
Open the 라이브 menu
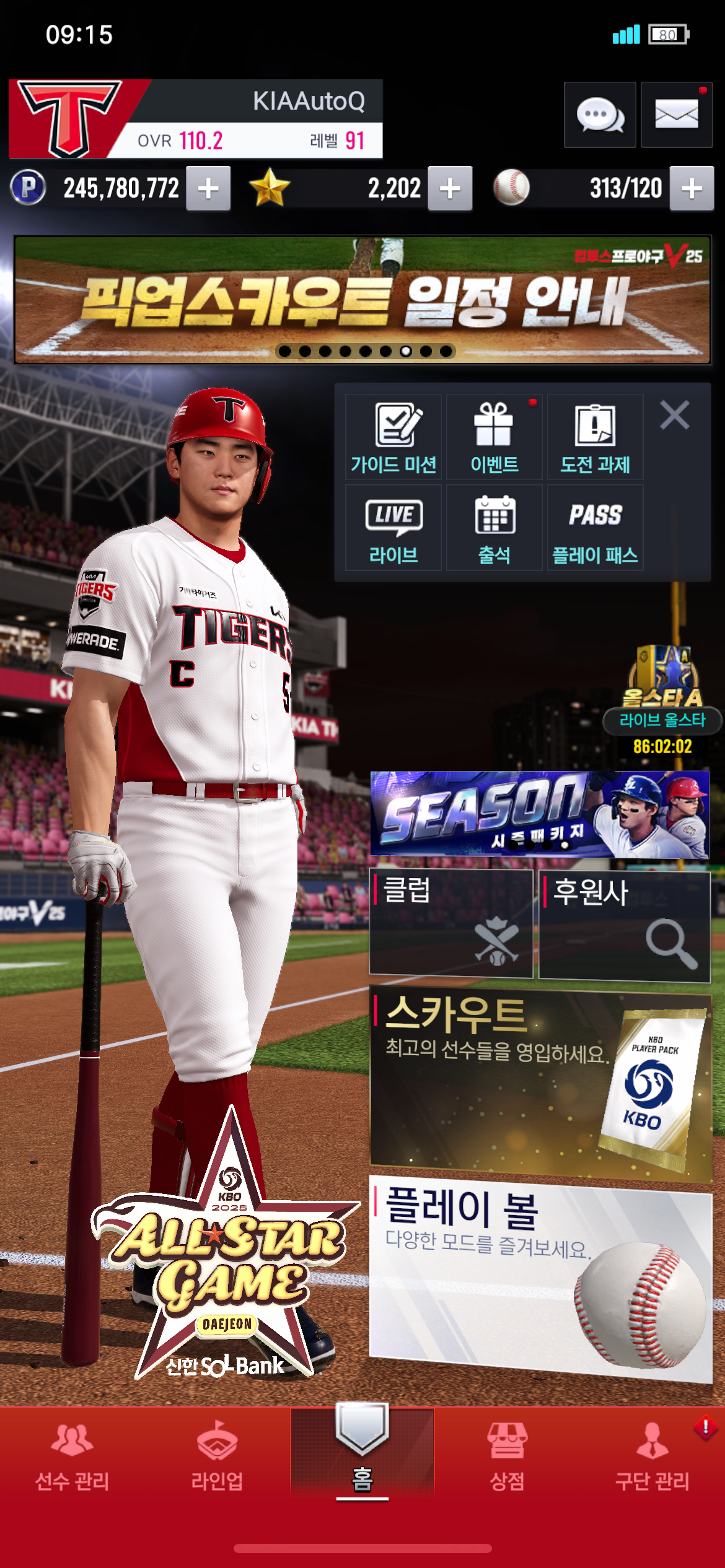click(x=393, y=528)
